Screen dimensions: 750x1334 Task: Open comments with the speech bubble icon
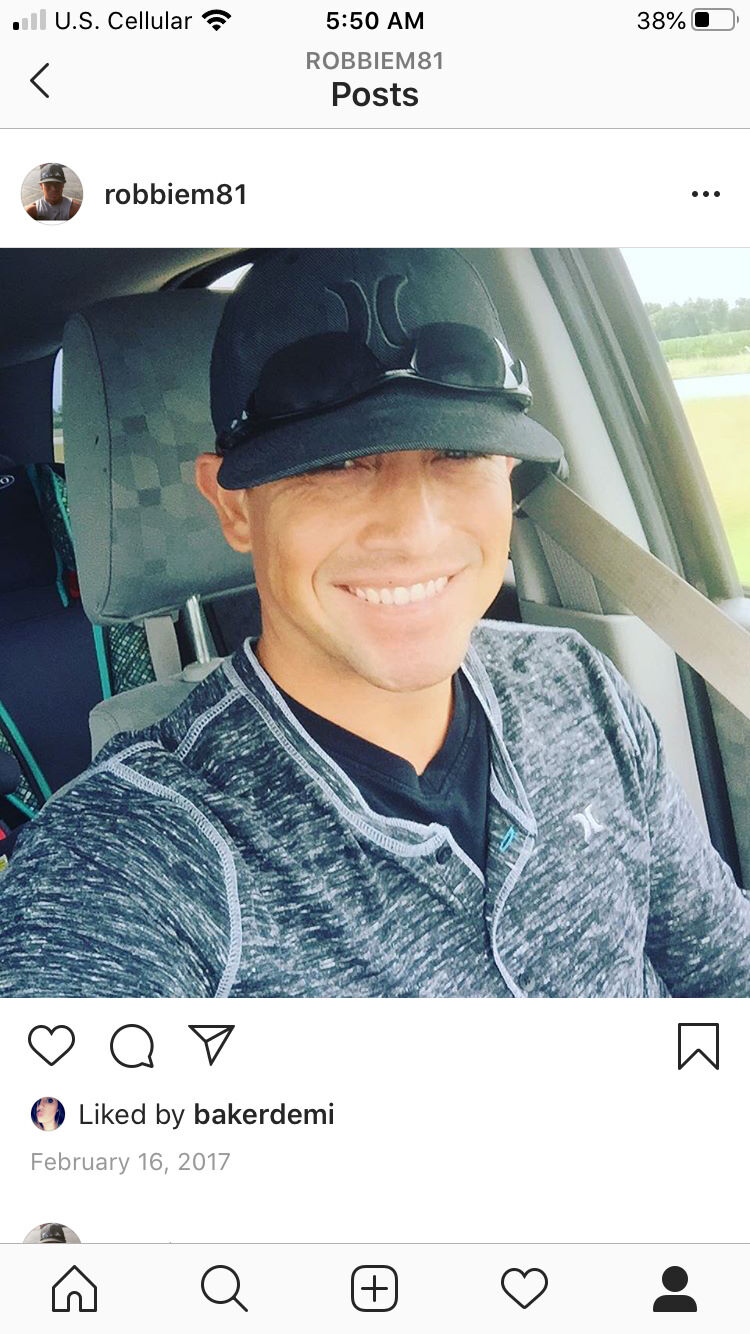pos(132,1046)
